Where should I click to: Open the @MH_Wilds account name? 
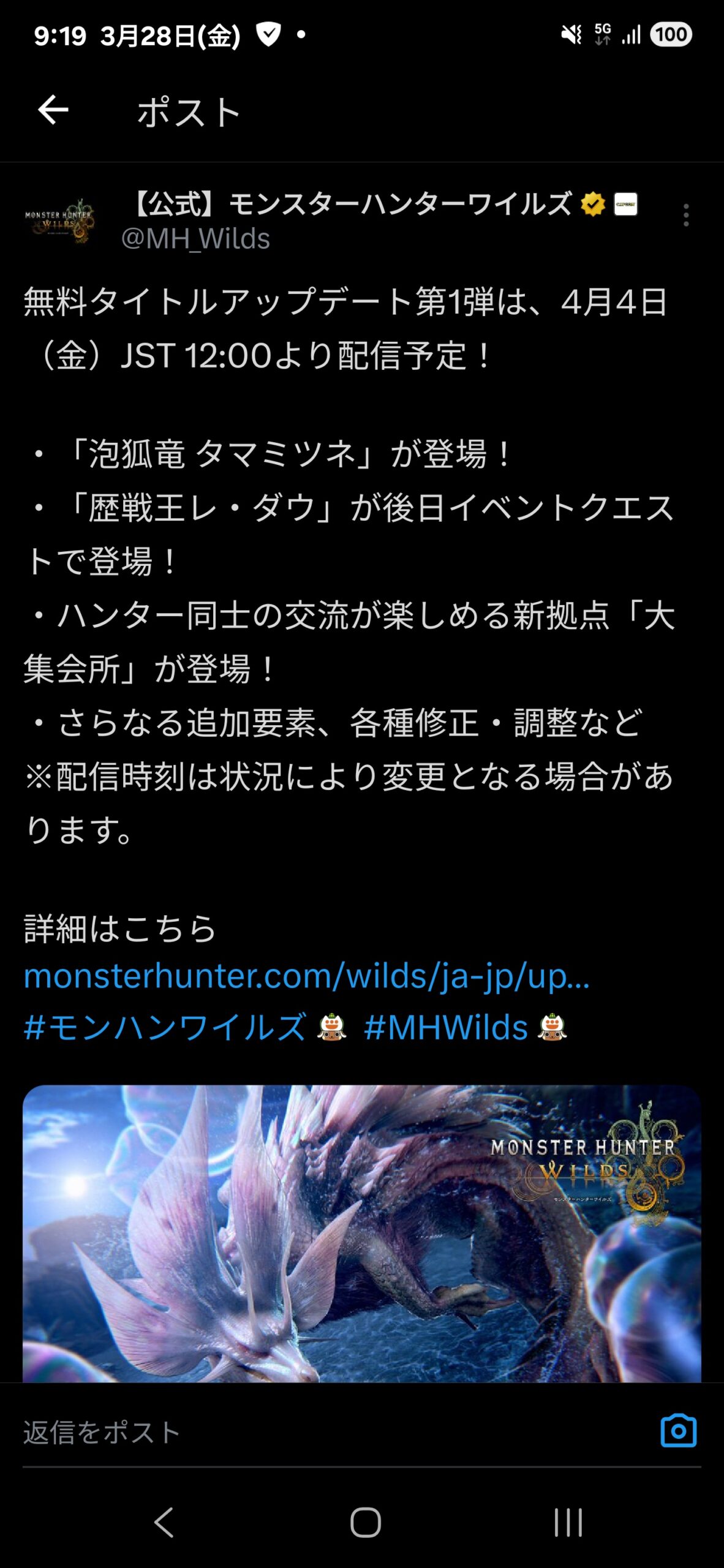click(195, 239)
